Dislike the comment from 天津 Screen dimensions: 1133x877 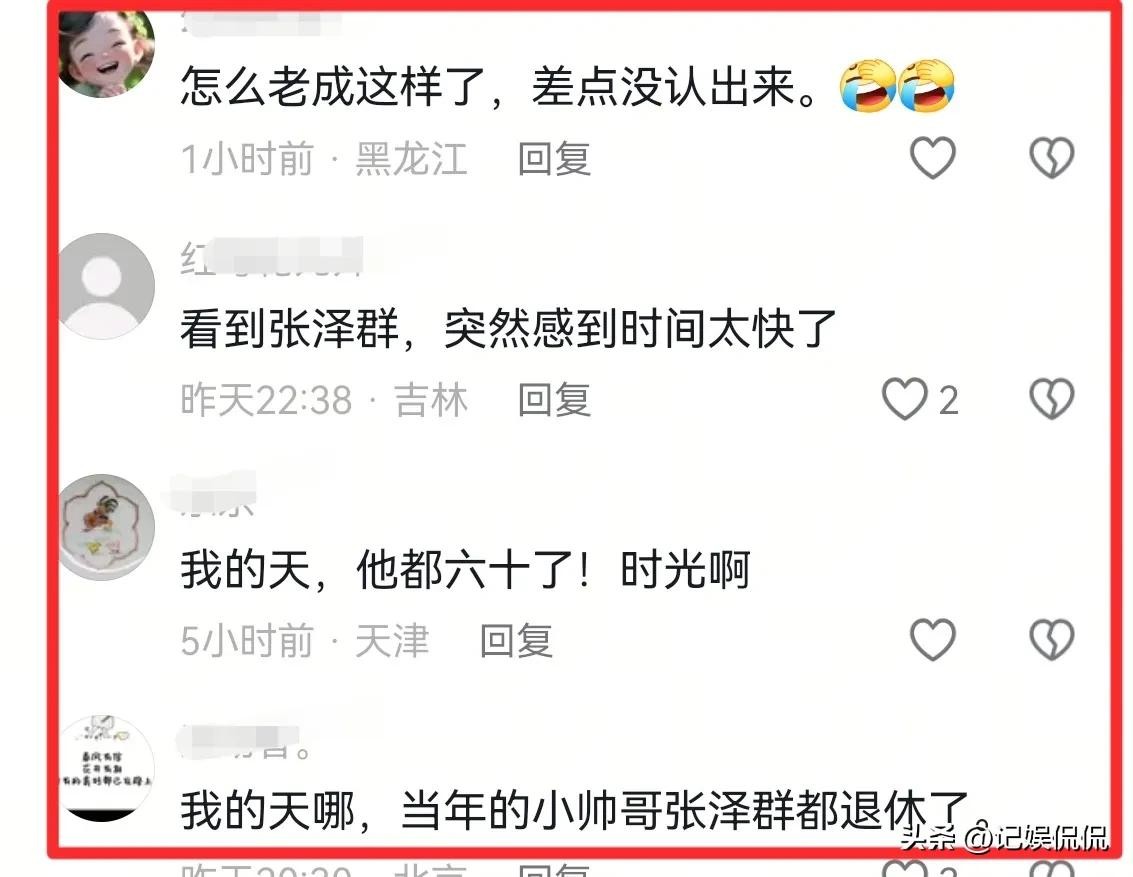pos(1051,640)
